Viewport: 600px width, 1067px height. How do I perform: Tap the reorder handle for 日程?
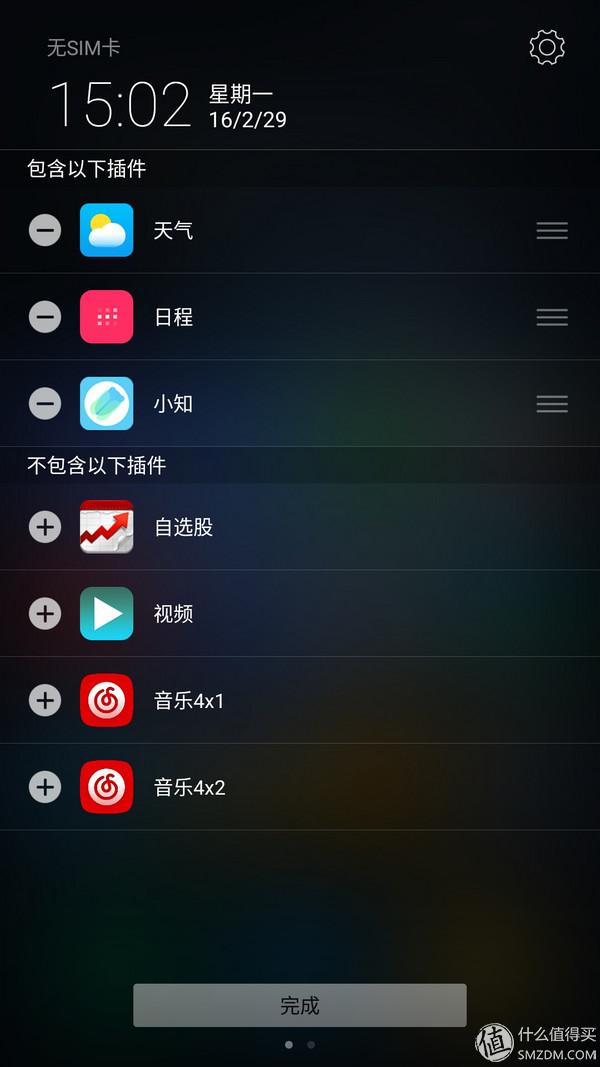(552, 317)
